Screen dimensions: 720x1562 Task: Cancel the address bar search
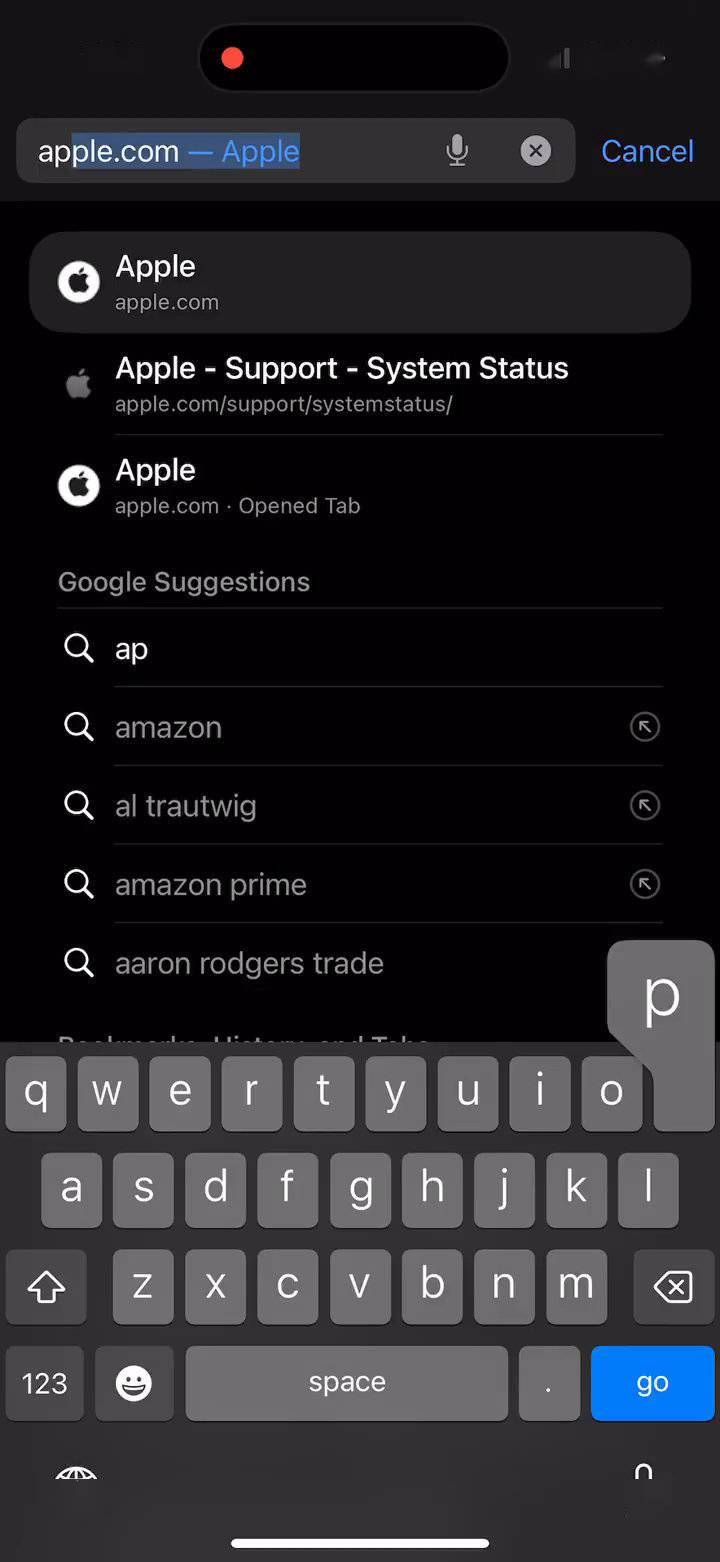tap(647, 151)
